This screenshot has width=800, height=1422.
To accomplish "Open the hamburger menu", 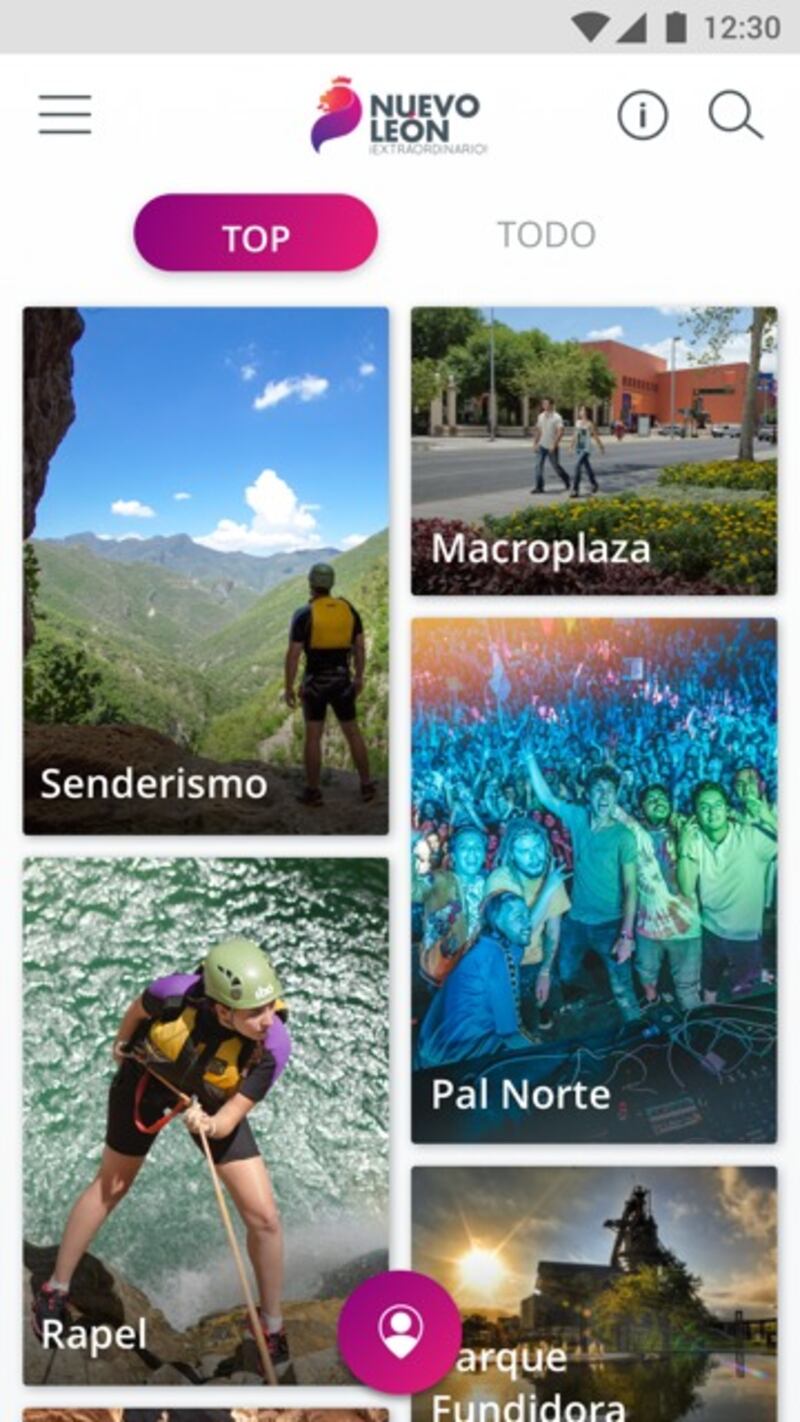I will 65,115.
